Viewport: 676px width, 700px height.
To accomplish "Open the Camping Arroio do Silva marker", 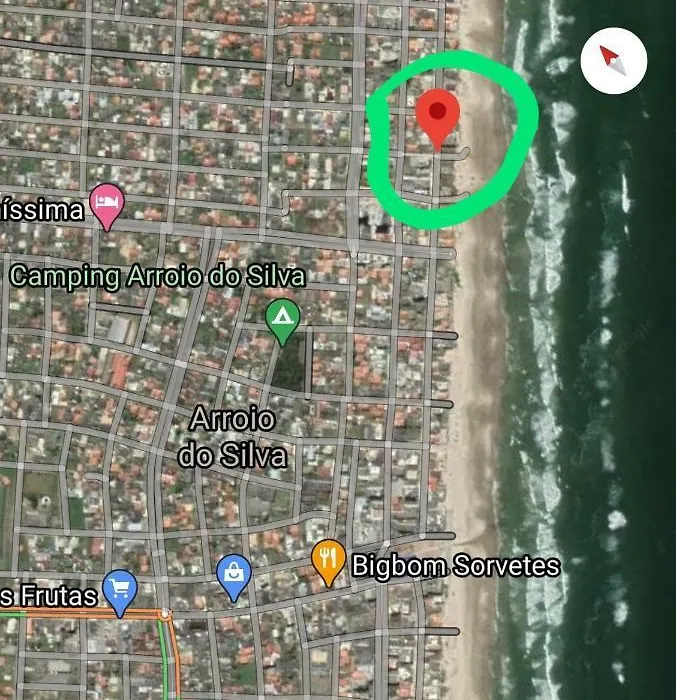I will point(283,320).
